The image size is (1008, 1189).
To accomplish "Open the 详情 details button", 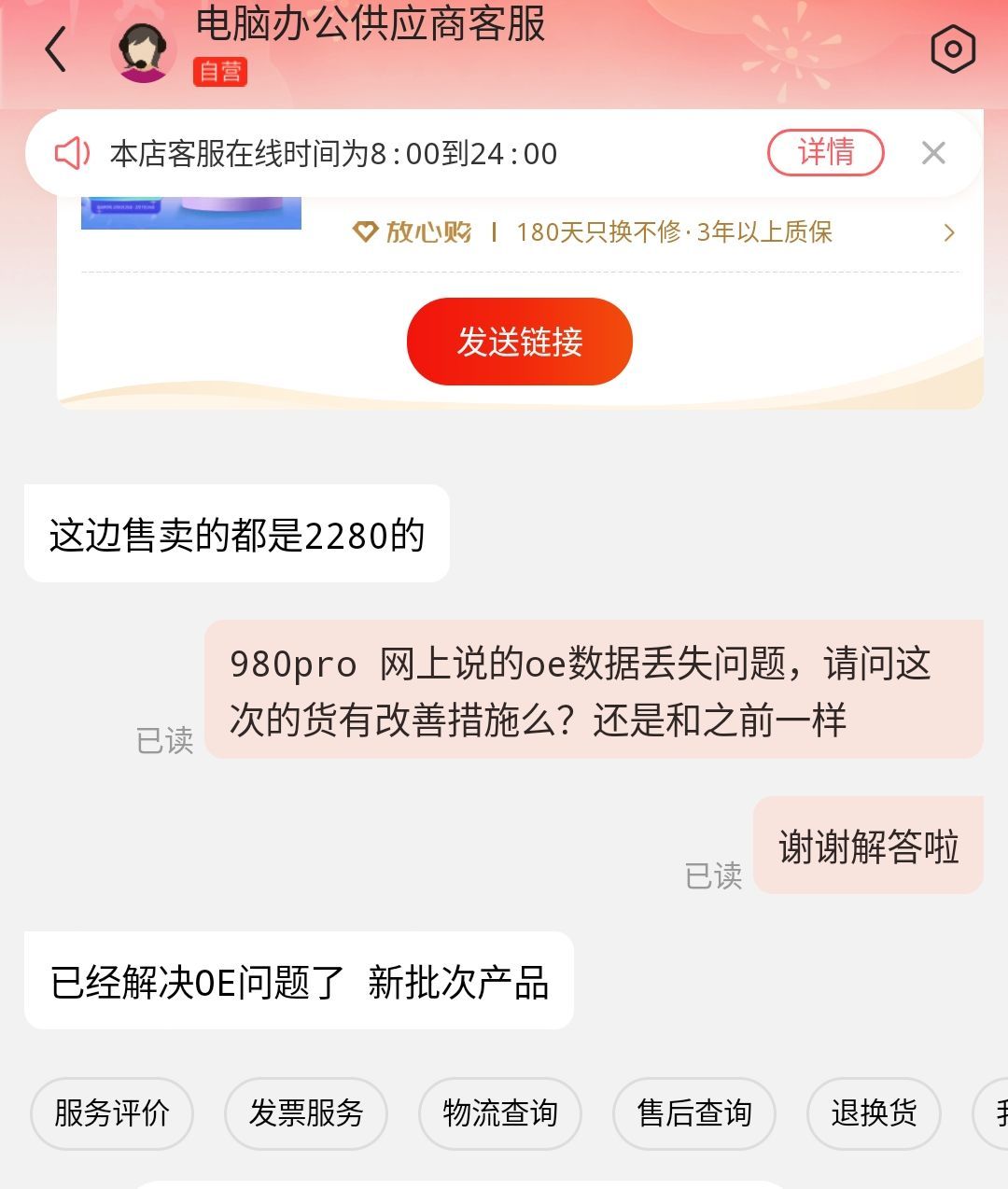I will 826,152.
